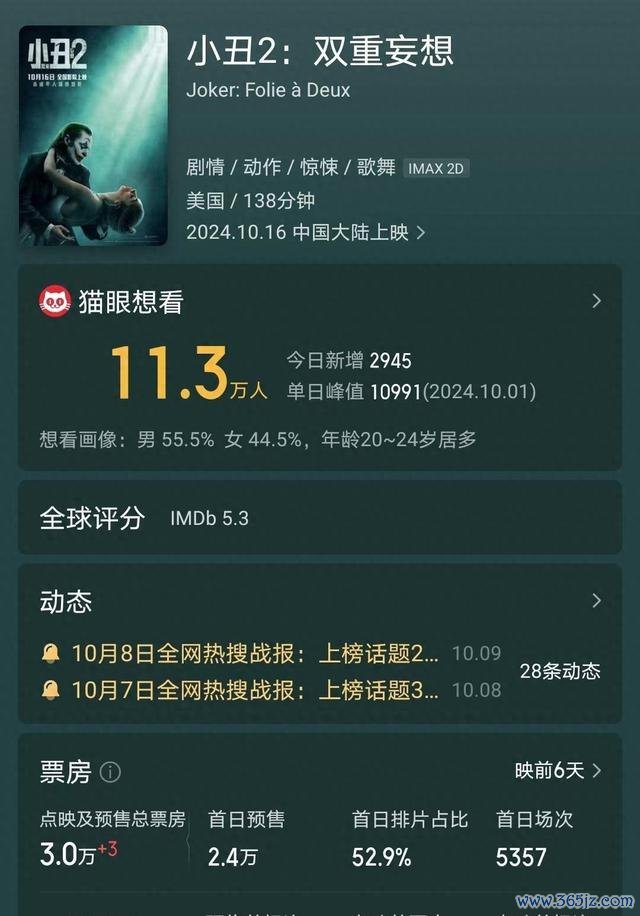Show the info tip beside 票房
This screenshot has width=640, height=916.
(x=110, y=772)
